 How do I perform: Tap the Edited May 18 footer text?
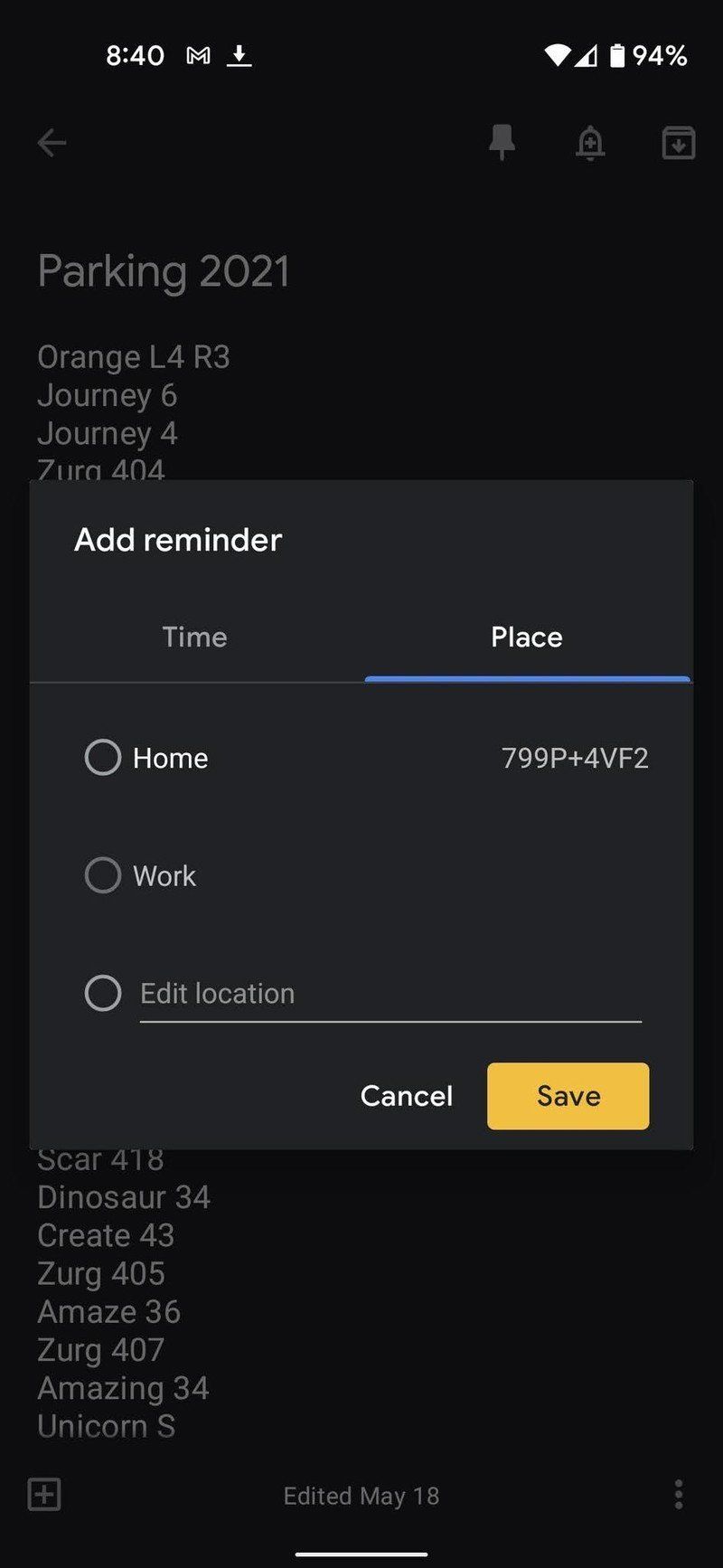[361, 1496]
